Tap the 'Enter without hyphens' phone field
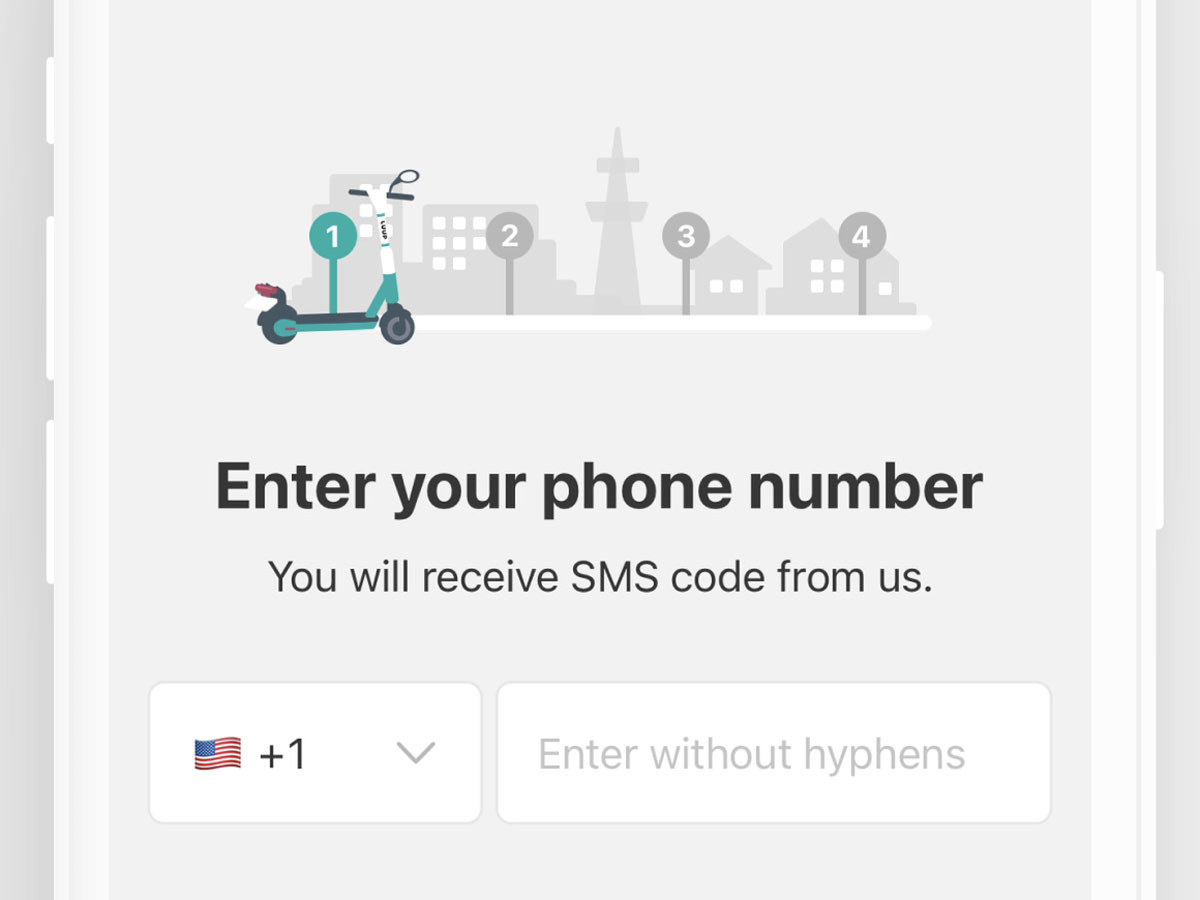The image size is (1200, 900). click(773, 753)
